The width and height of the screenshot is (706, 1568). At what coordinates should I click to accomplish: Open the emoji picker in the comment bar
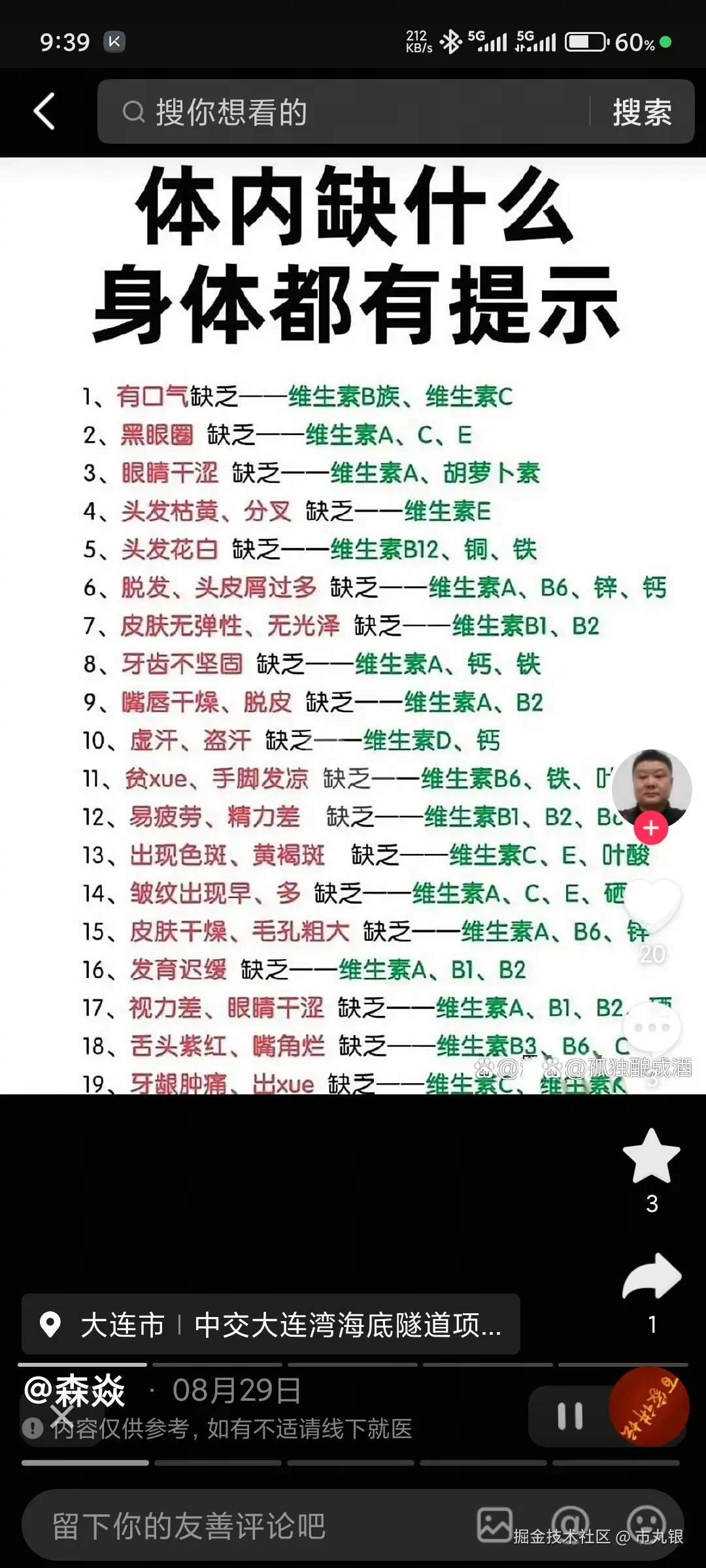point(646,1524)
